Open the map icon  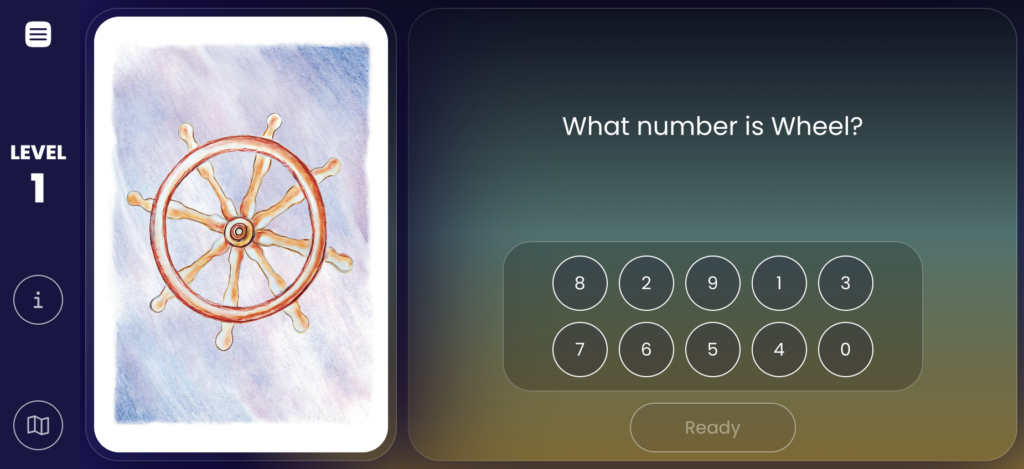[38, 426]
